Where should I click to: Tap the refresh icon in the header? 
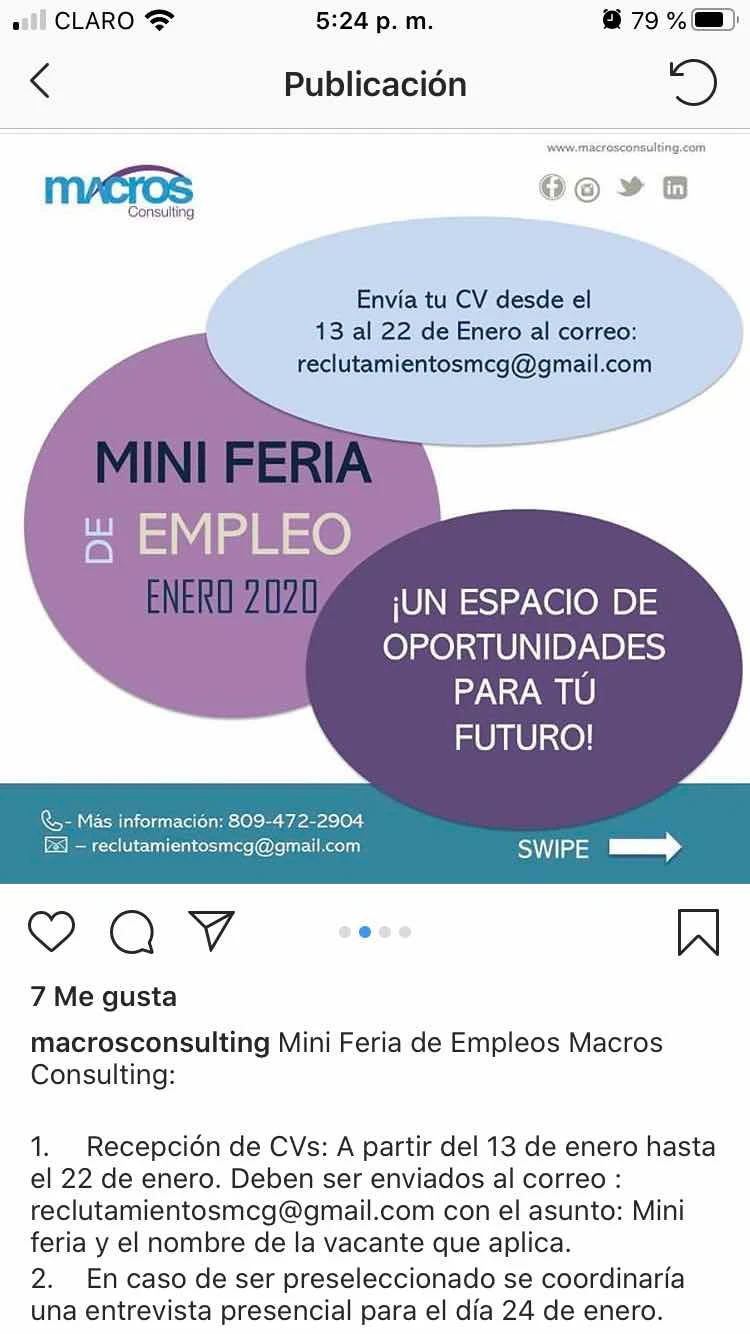[694, 83]
